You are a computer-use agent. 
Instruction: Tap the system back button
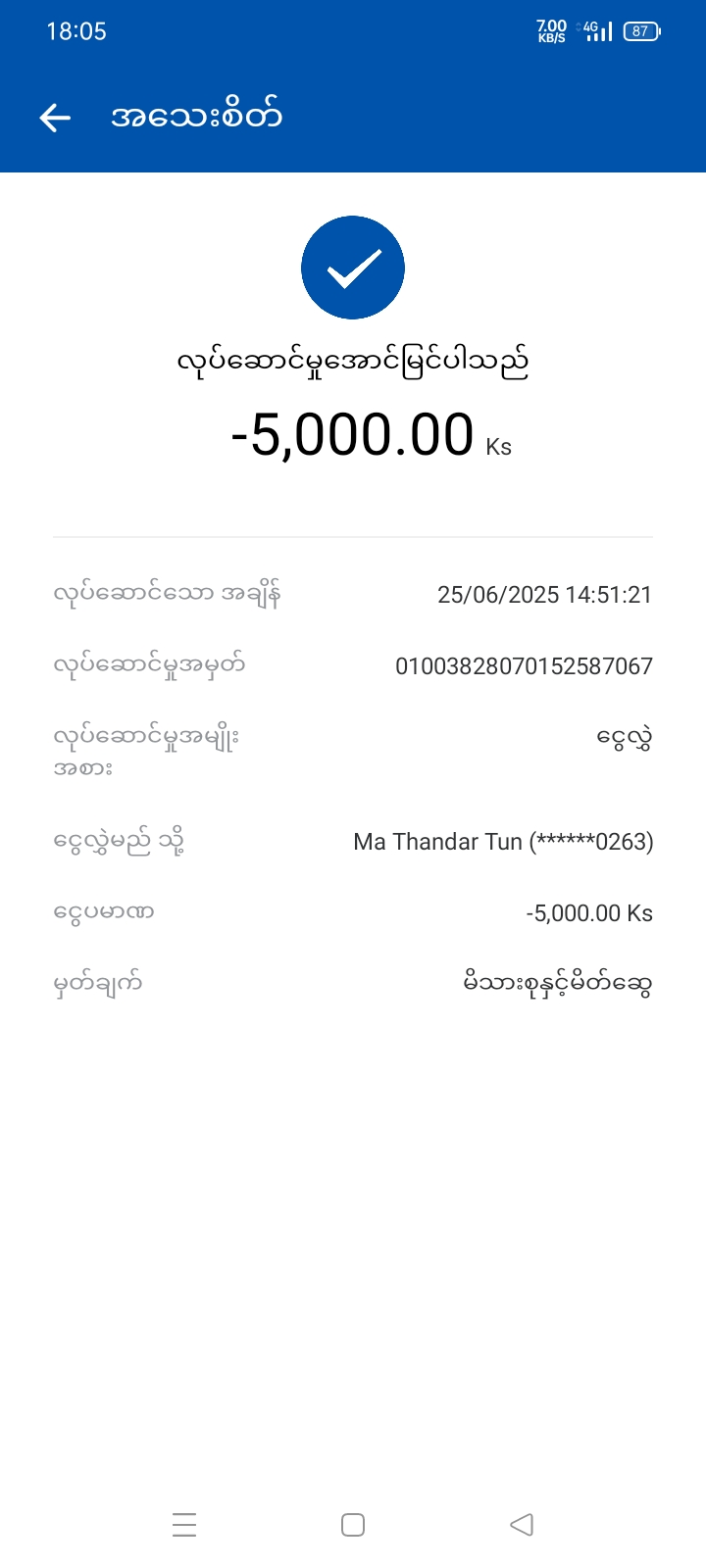pos(522,1524)
